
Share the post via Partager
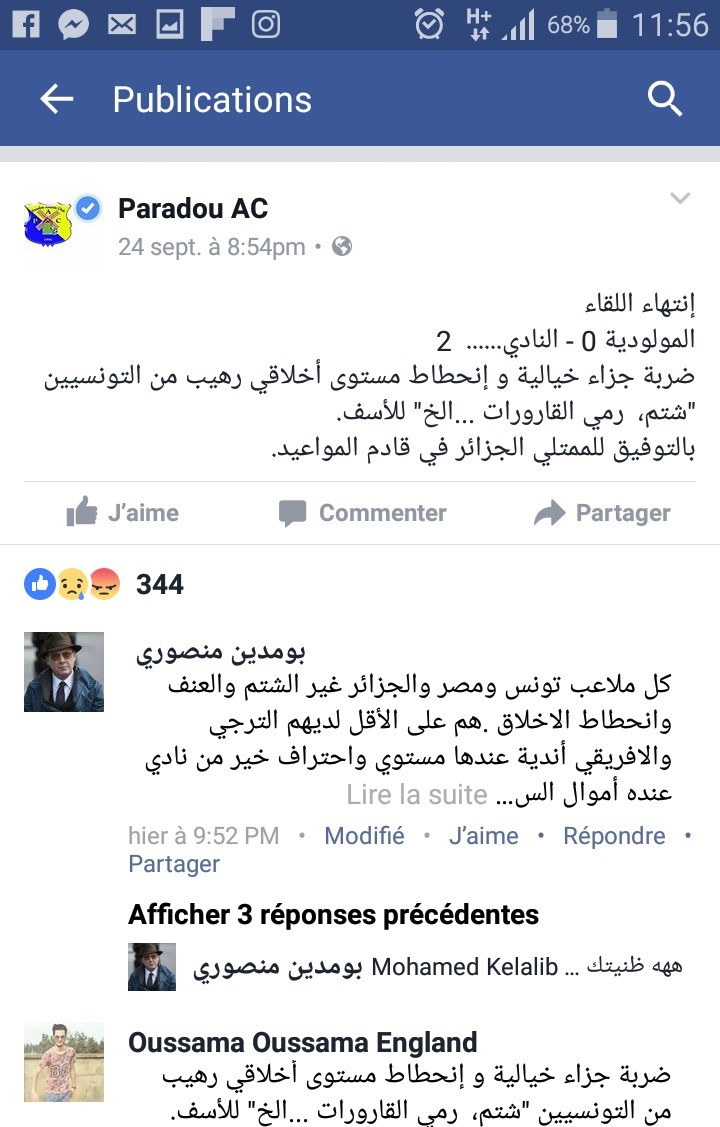(x=603, y=513)
